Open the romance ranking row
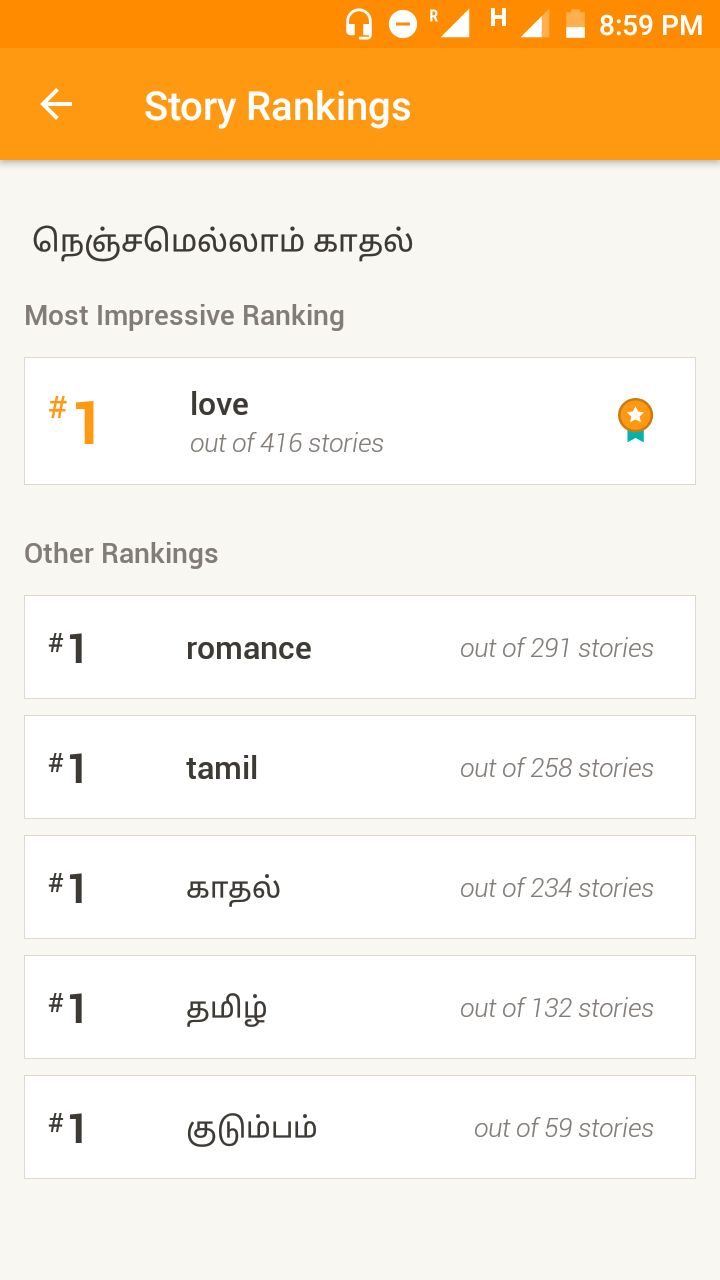Screen dimensions: 720x1280 tap(360, 647)
